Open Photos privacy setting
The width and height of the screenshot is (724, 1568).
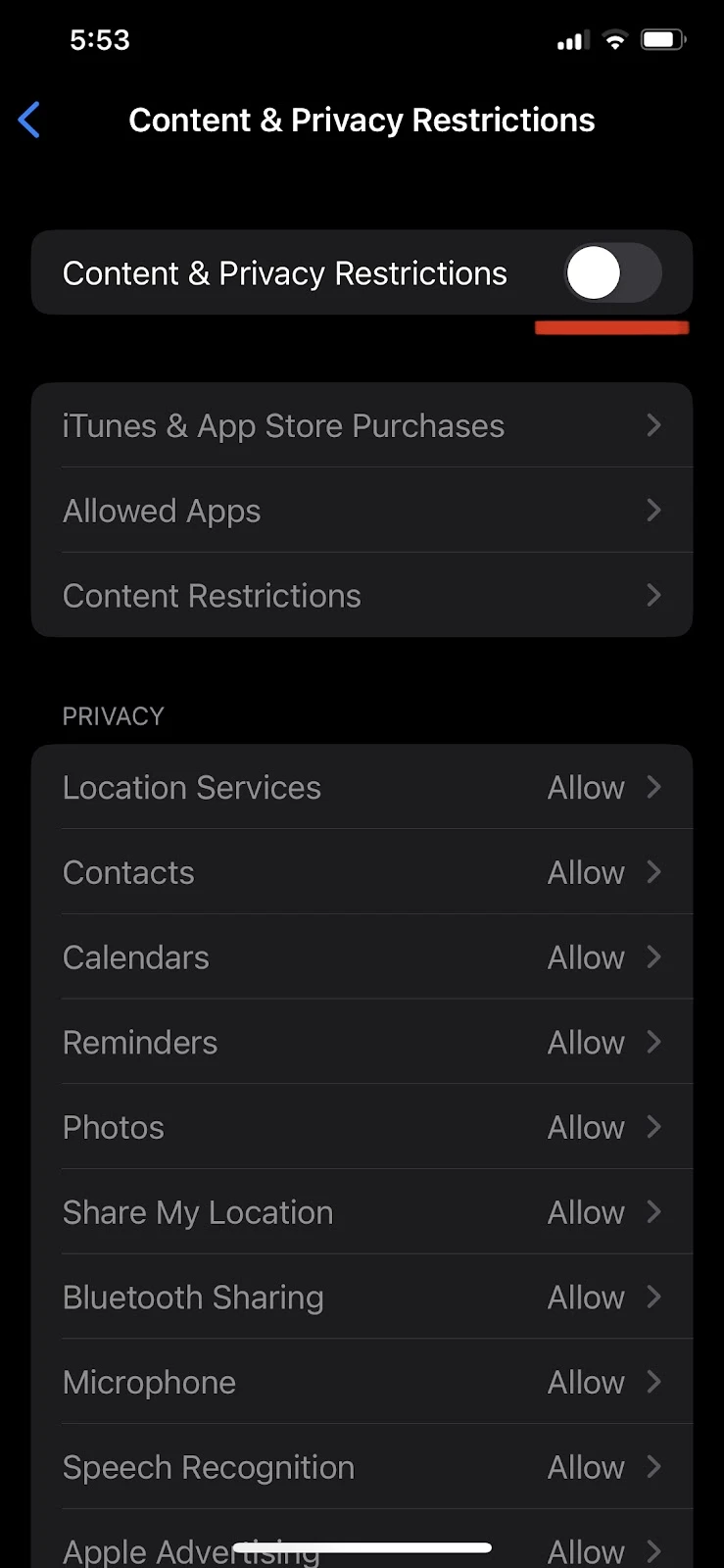point(362,1127)
